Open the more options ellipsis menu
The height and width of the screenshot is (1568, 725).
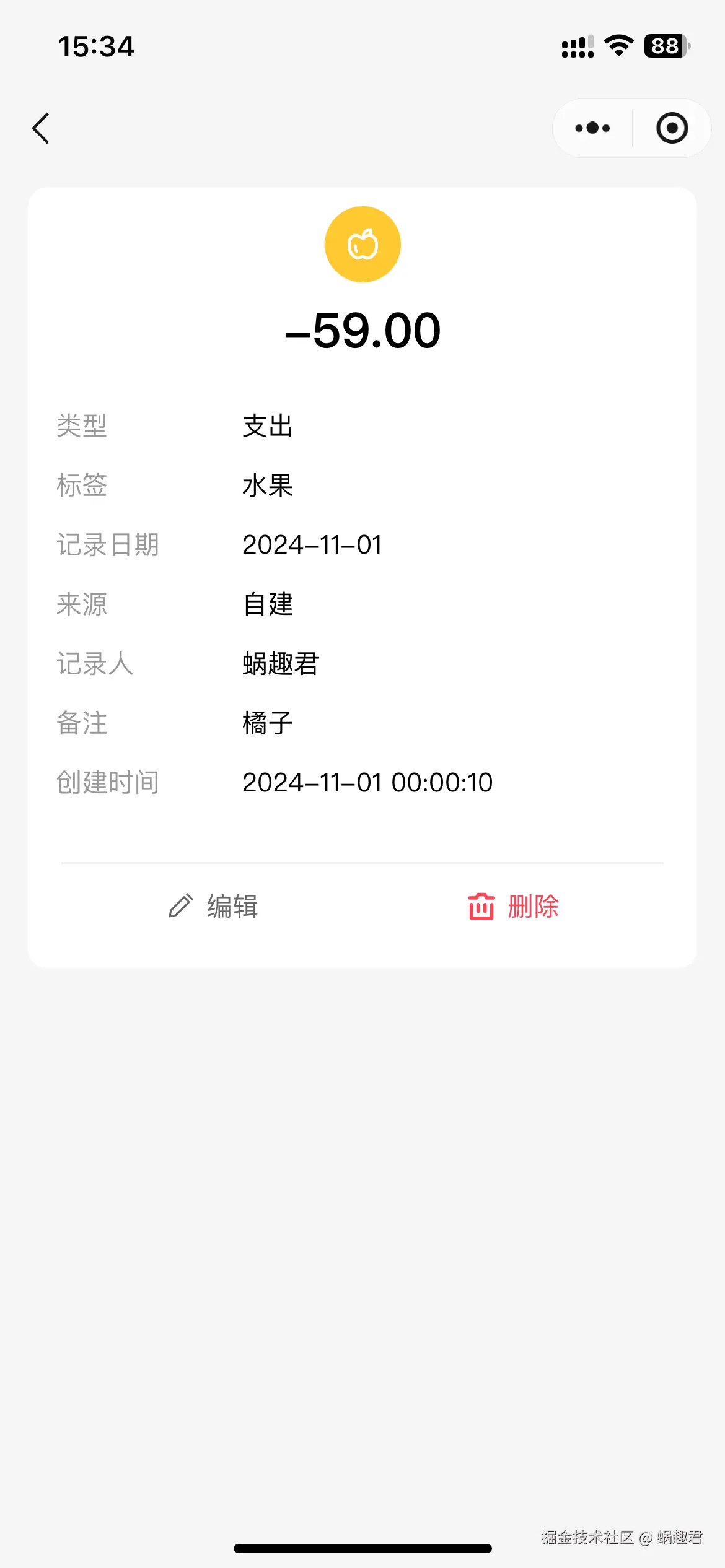591,128
